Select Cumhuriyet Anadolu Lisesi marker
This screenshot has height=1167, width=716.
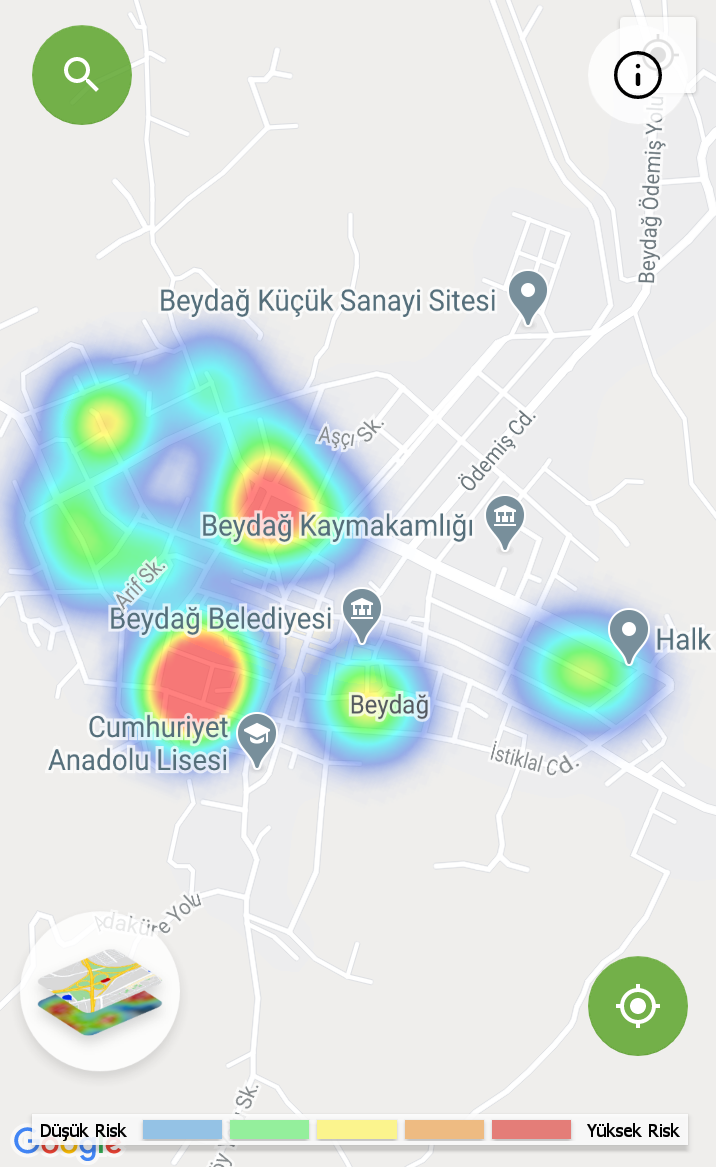[x=259, y=741]
